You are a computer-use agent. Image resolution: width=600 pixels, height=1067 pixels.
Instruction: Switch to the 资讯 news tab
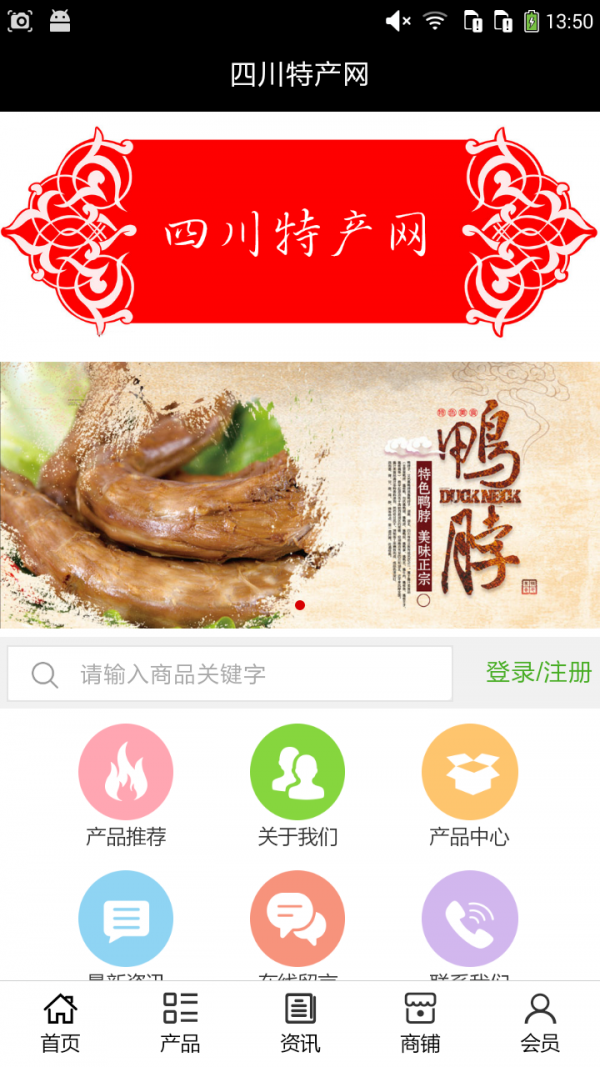point(300,1023)
